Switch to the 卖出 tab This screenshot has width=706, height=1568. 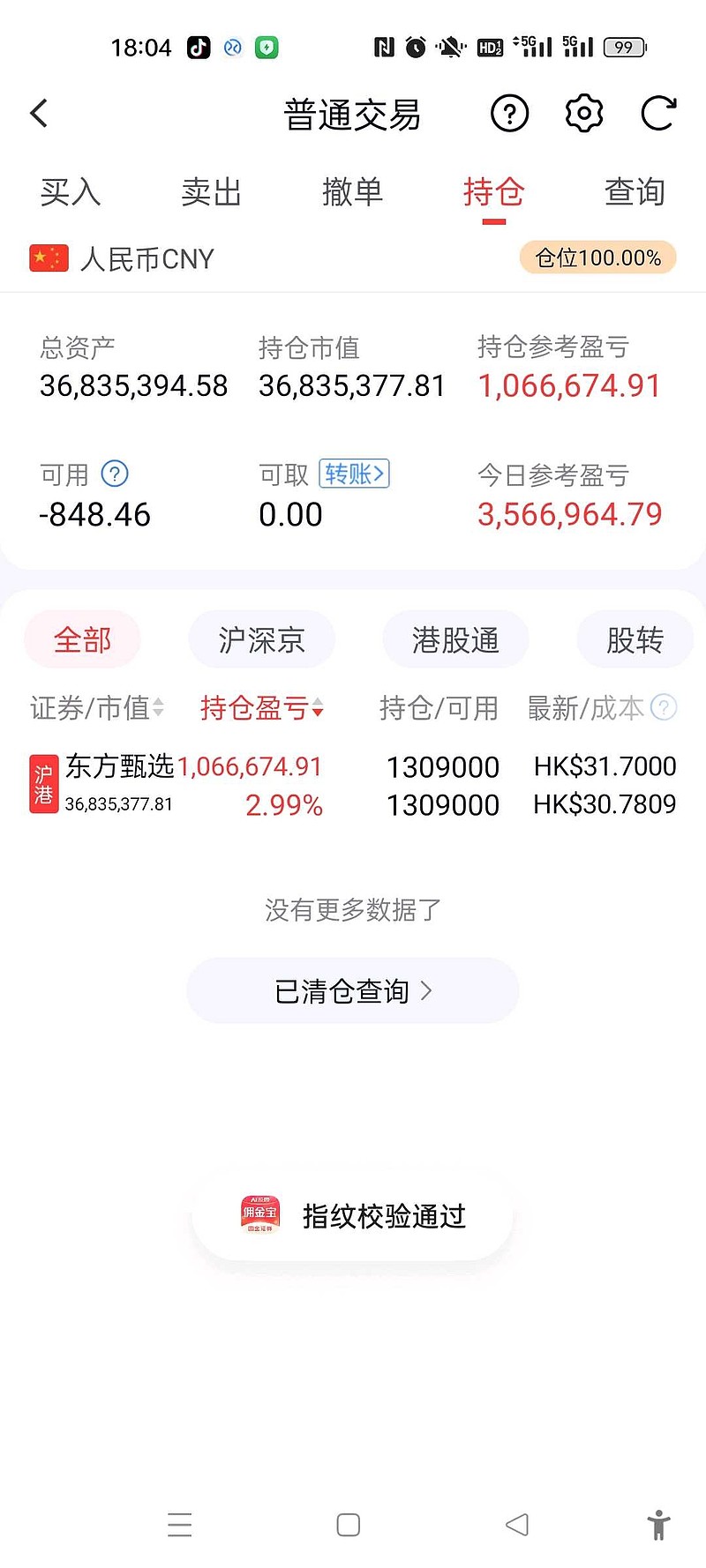pos(210,192)
